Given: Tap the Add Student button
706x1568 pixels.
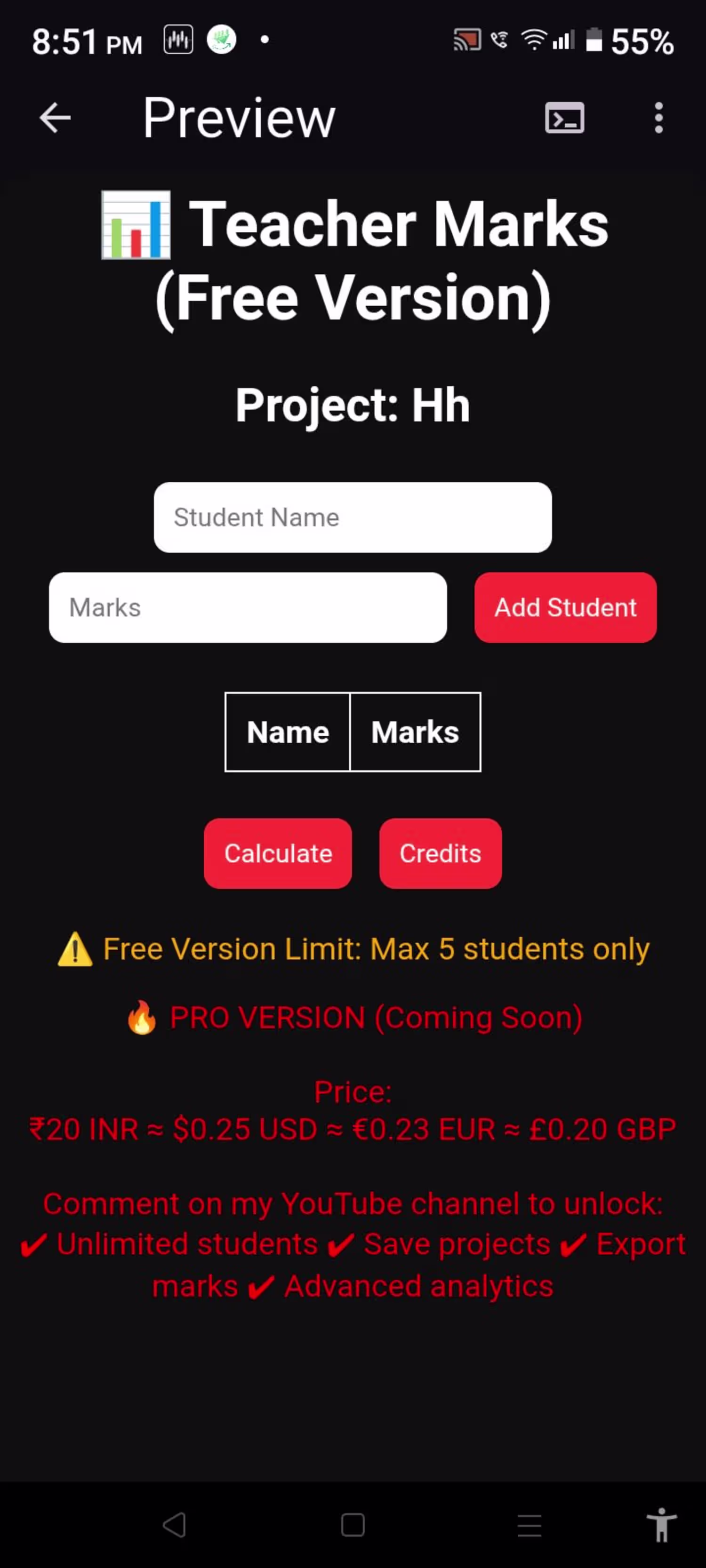Looking at the screenshot, I should pos(565,607).
